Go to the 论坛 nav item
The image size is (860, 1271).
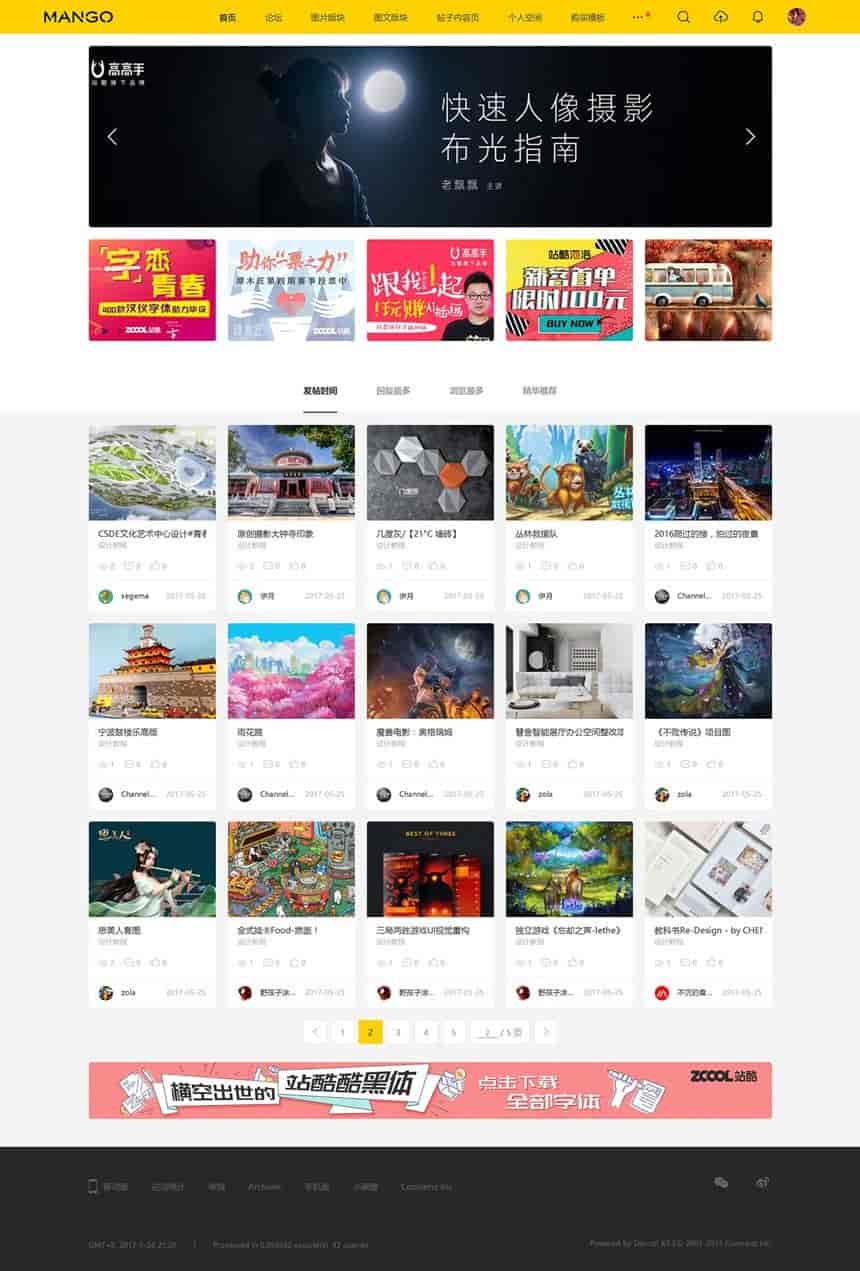[x=274, y=18]
